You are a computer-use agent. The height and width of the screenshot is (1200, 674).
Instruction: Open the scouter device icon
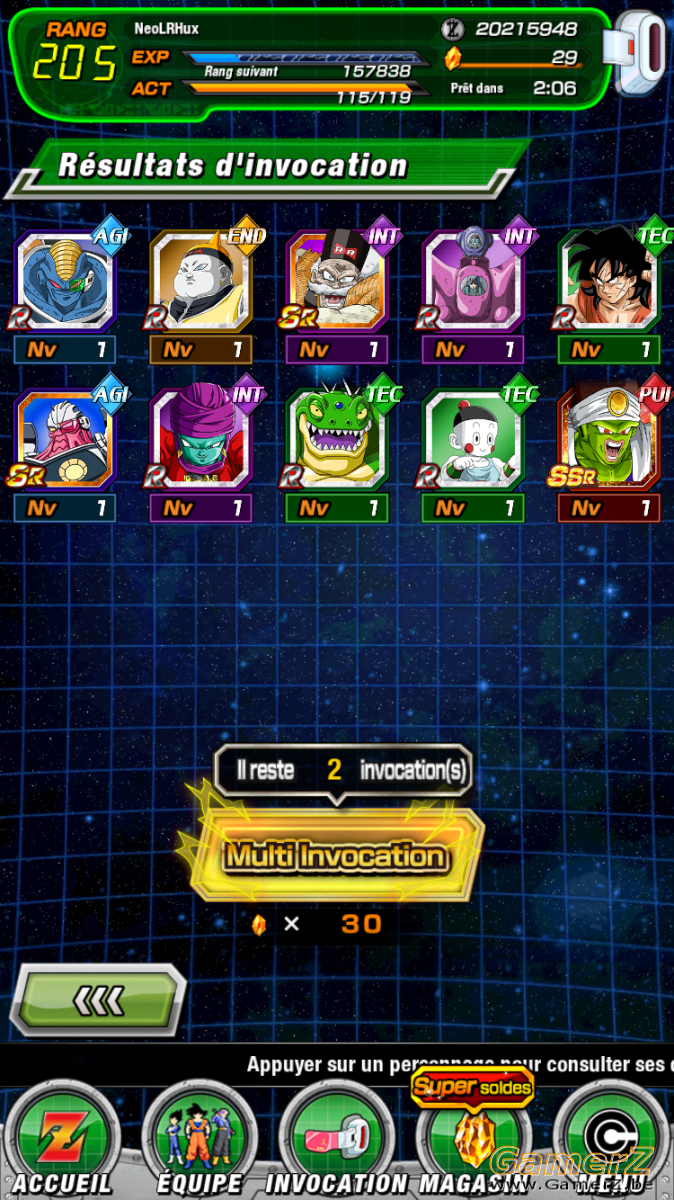pyautogui.click(x=642, y=55)
